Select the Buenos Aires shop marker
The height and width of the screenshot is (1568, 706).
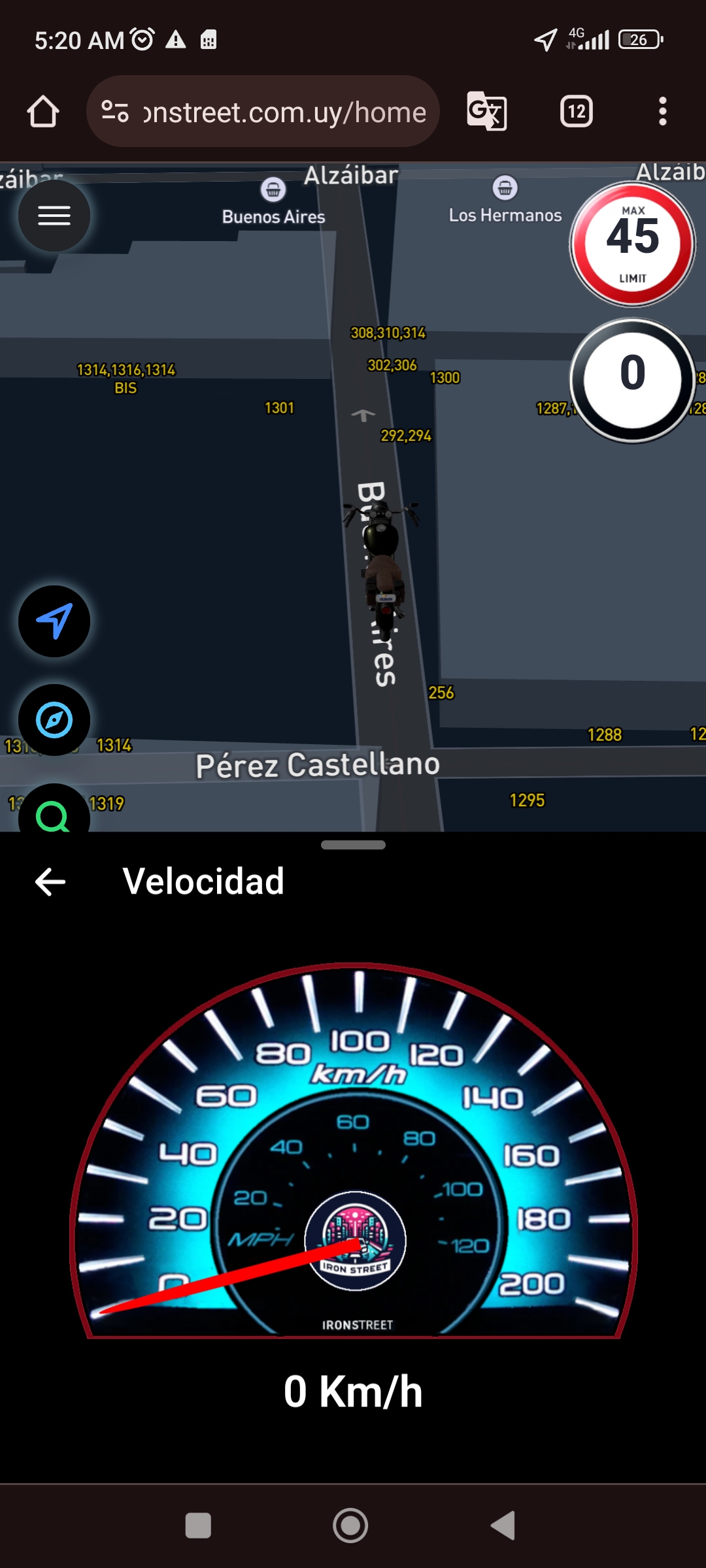[x=273, y=190]
